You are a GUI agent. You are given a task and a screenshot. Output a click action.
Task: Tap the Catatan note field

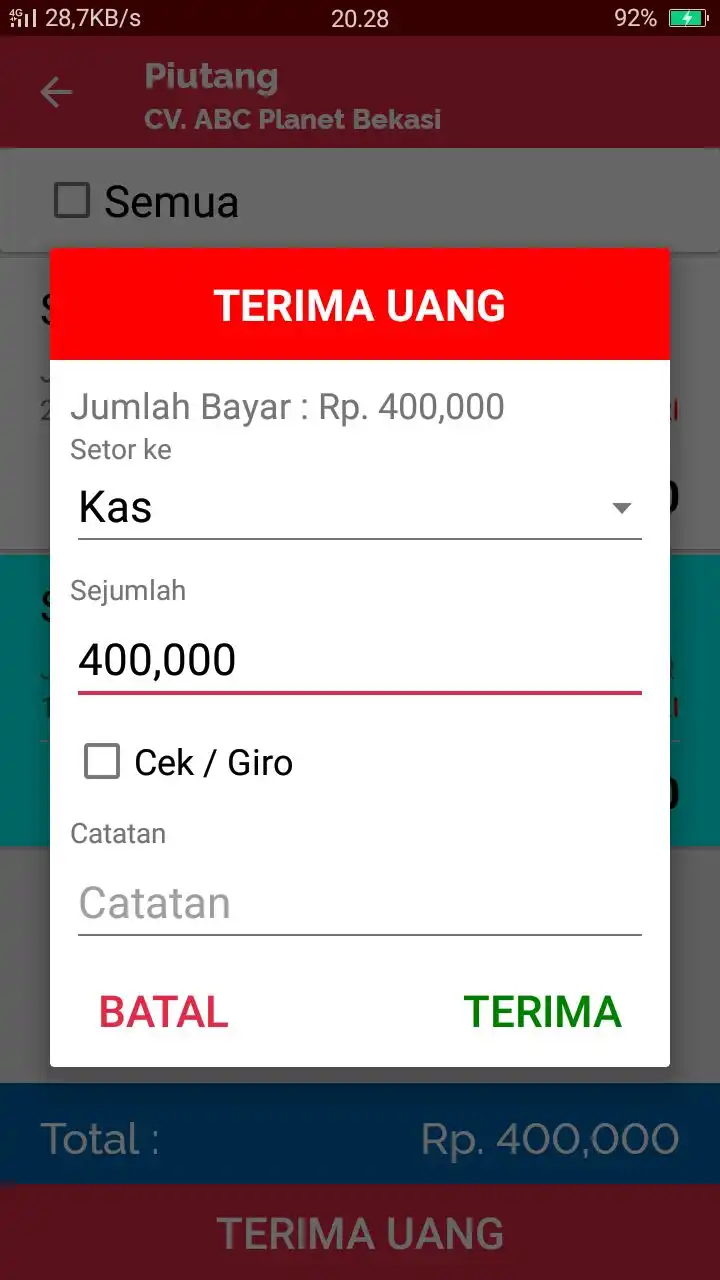[359, 903]
